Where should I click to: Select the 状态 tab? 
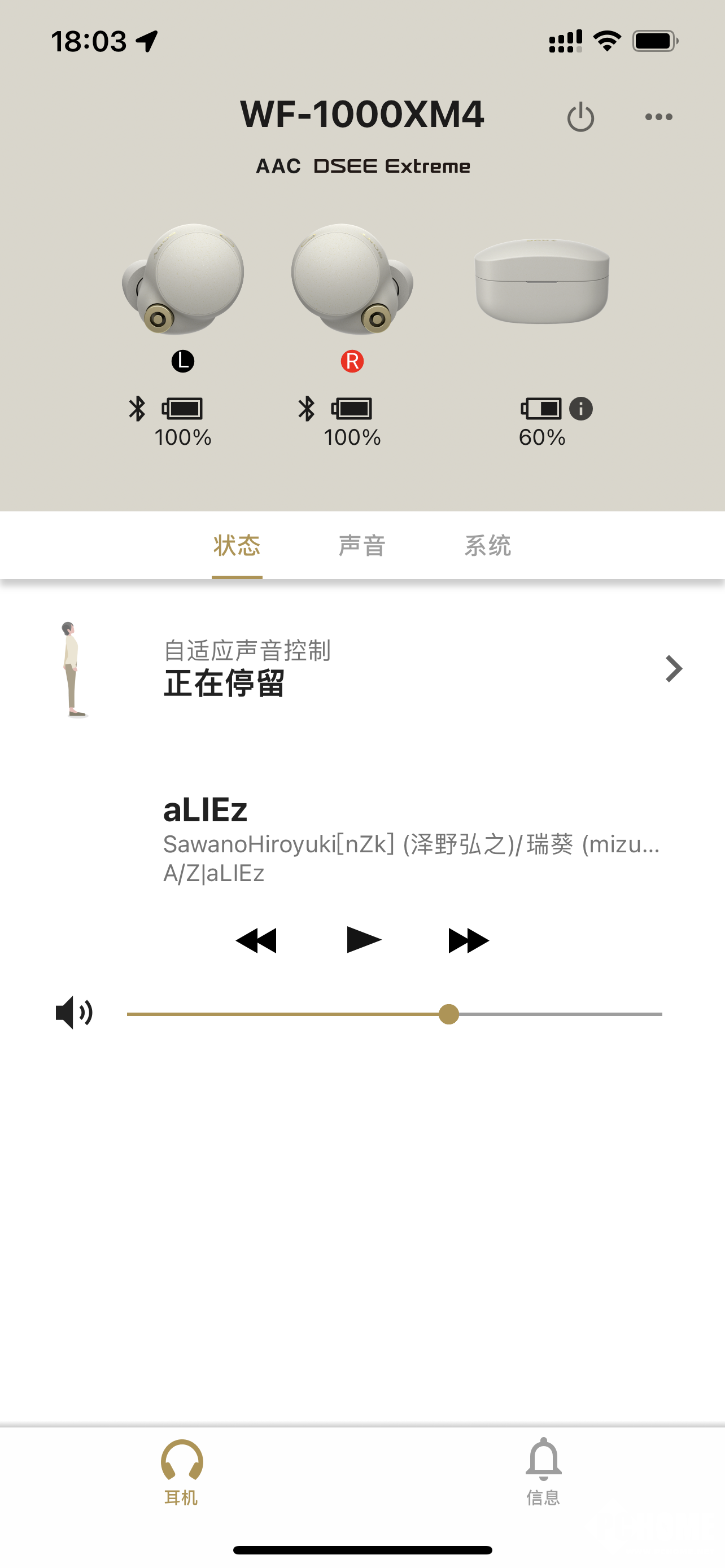[237, 545]
